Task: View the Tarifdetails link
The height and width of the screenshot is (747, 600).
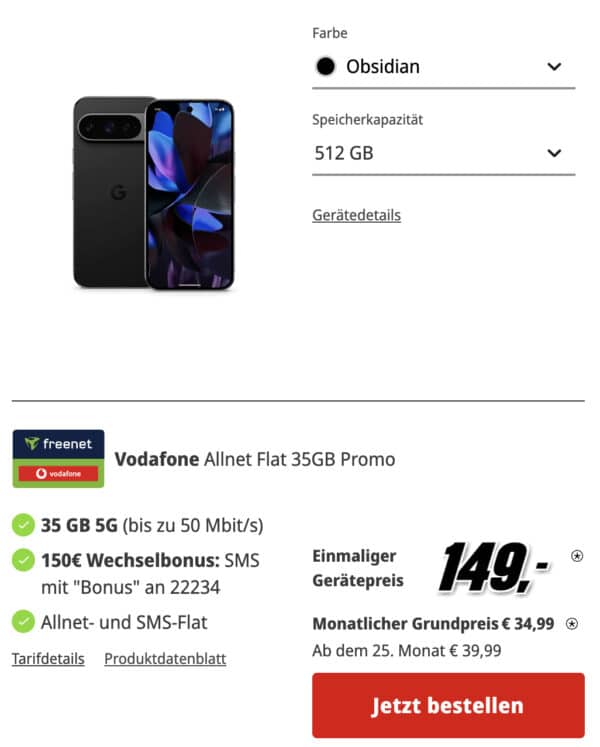Action: pos(48,659)
